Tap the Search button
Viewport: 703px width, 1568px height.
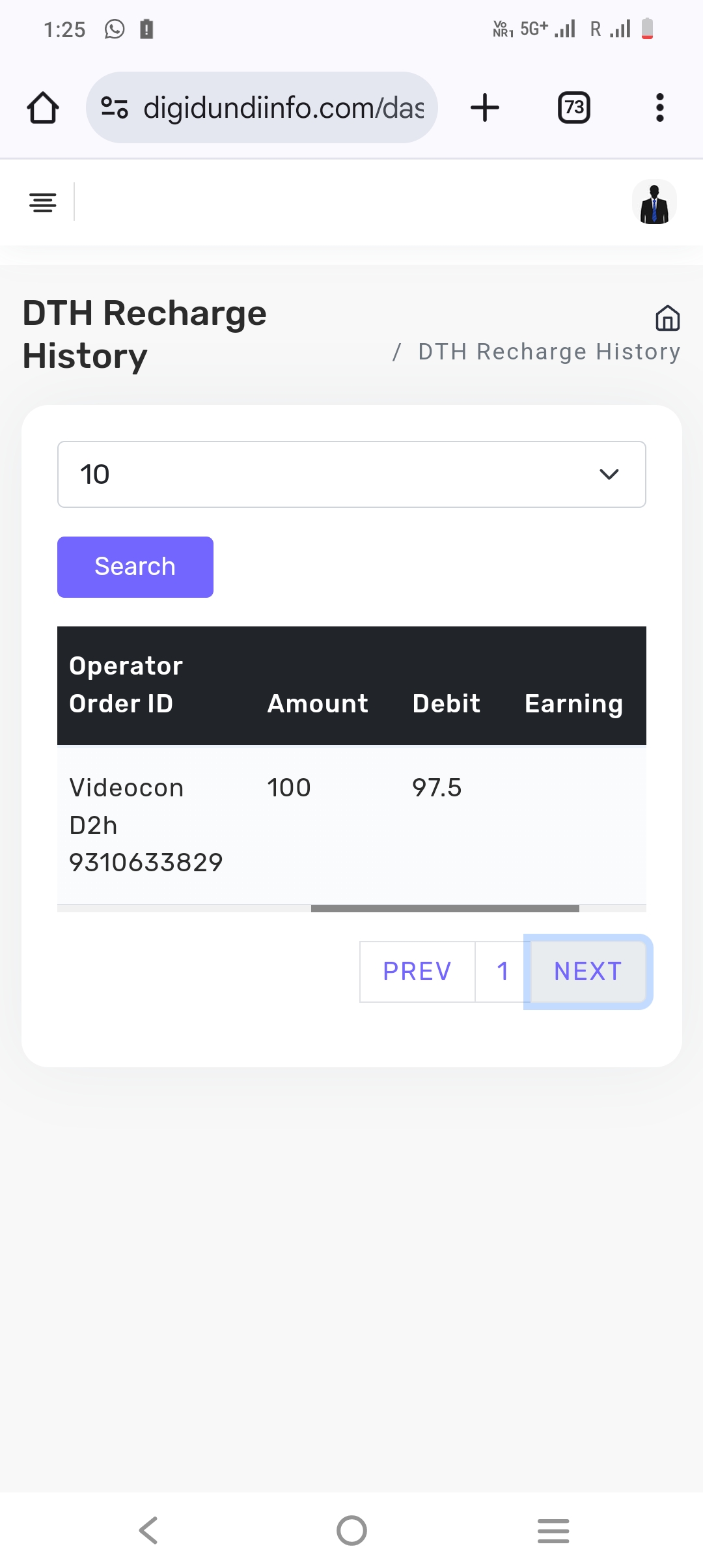point(135,567)
